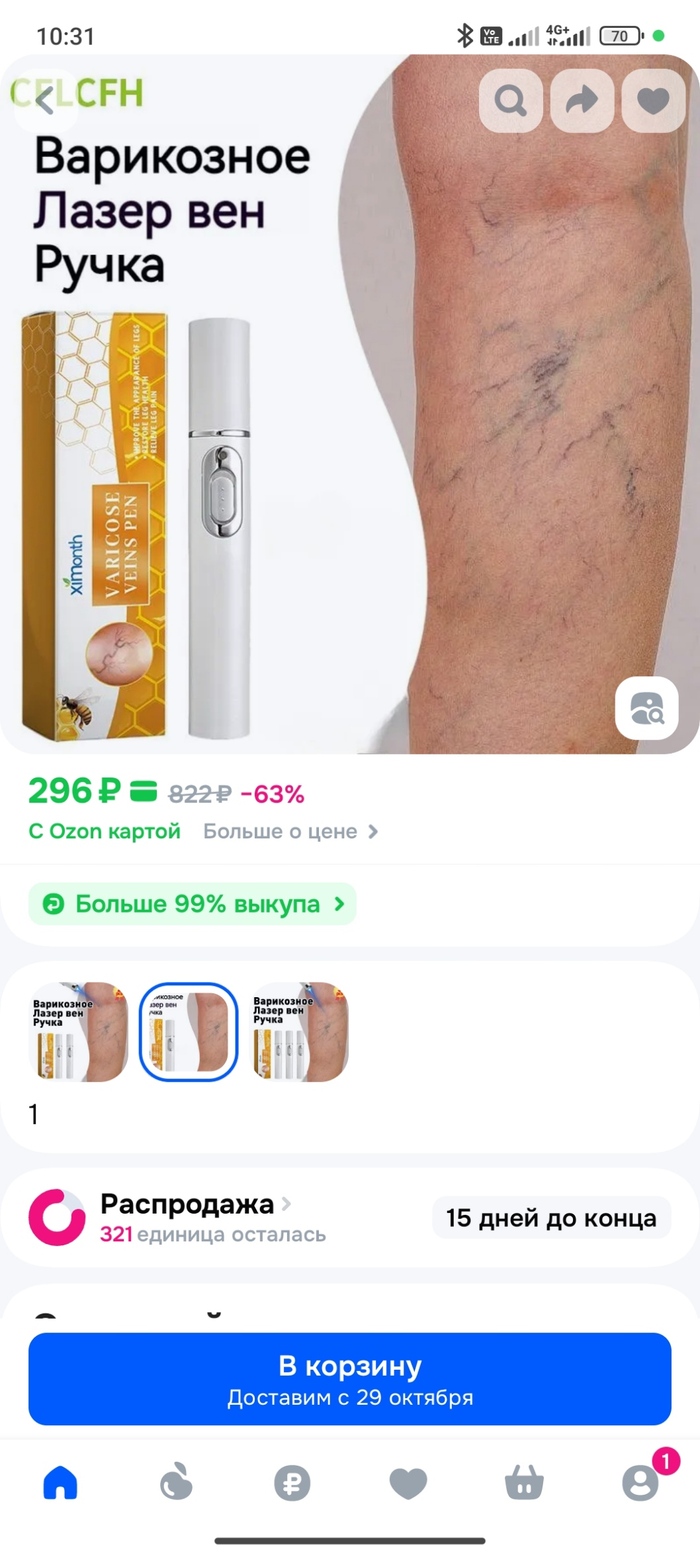Select the third product variant thumbnail
The image size is (700, 1555).
coord(299,1031)
